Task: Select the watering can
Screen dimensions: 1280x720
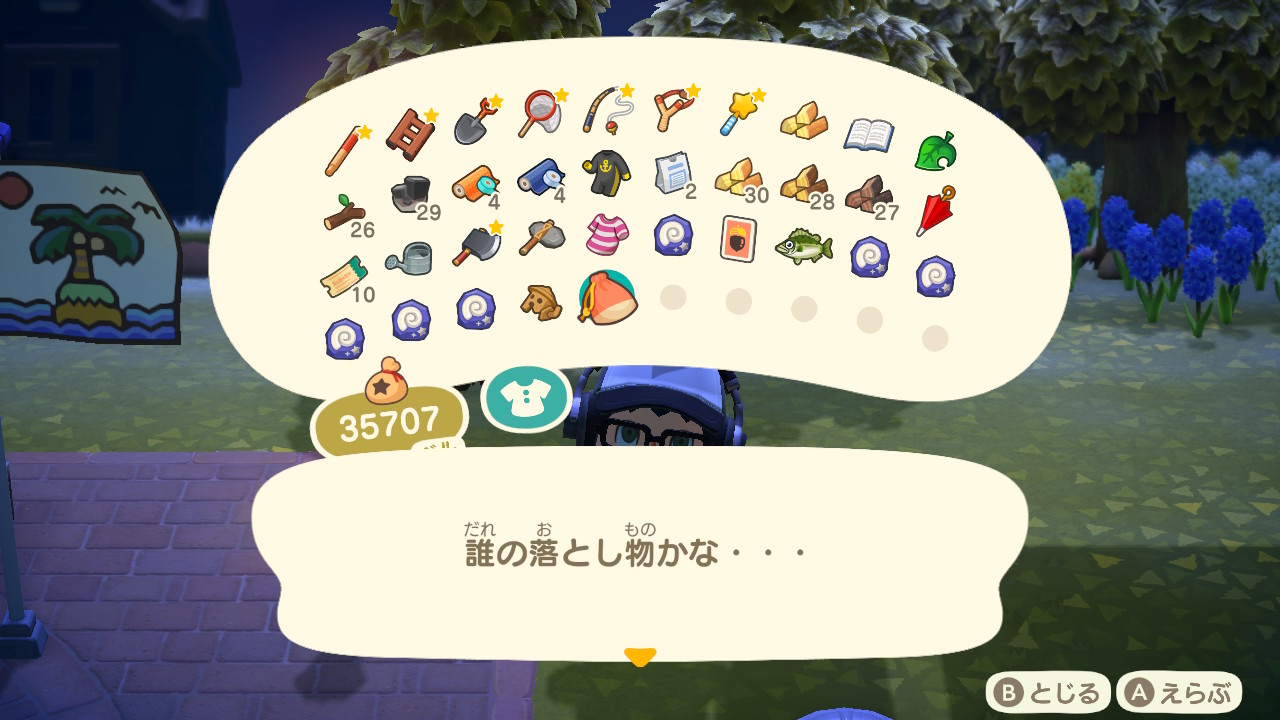Action: 409,258
